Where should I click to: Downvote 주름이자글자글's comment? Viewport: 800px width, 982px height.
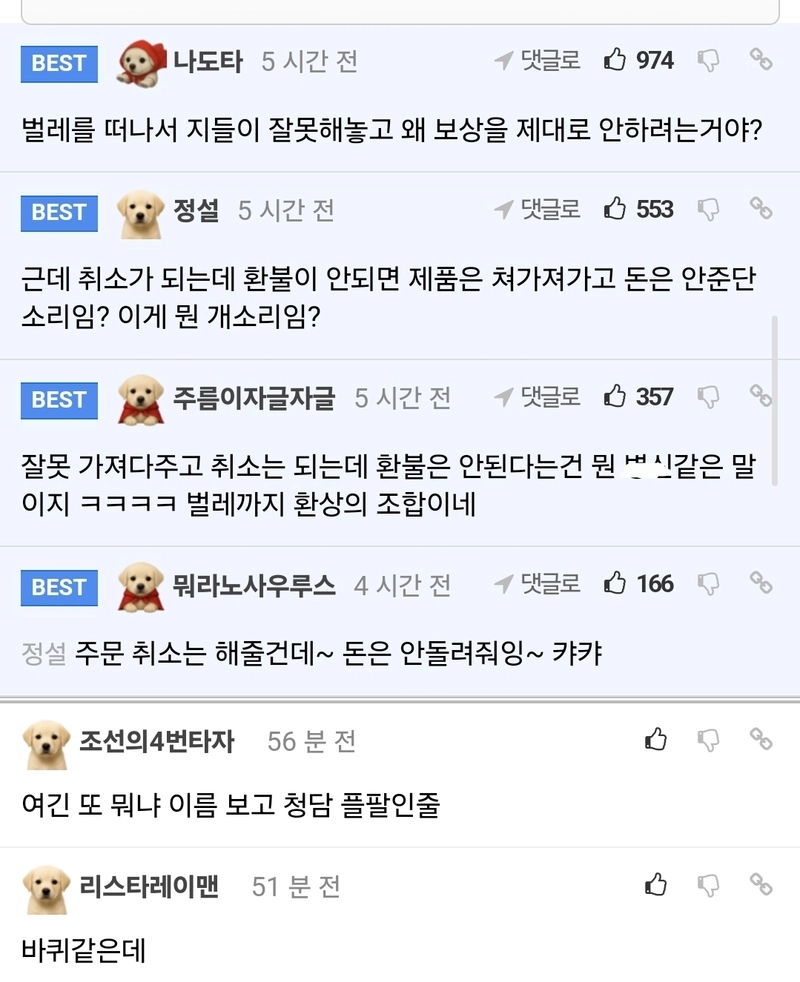coord(708,397)
